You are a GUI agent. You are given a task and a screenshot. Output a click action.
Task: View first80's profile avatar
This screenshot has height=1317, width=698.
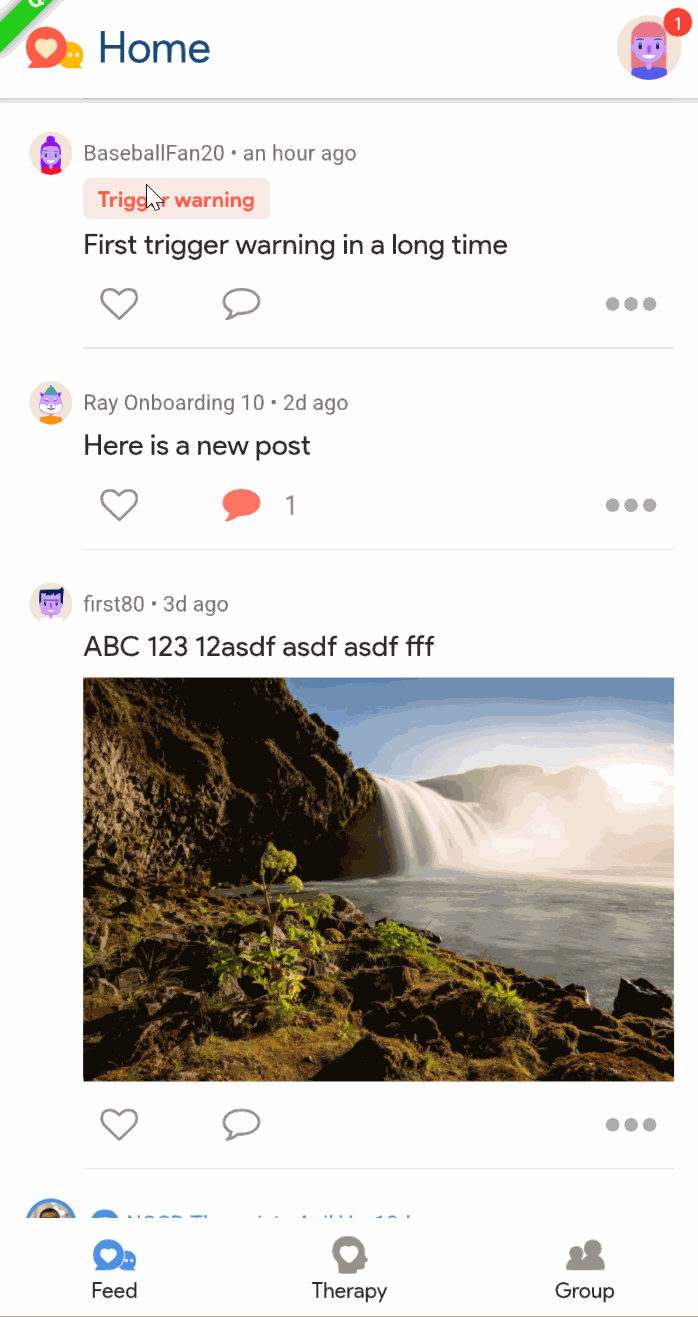[x=51, y=604]
